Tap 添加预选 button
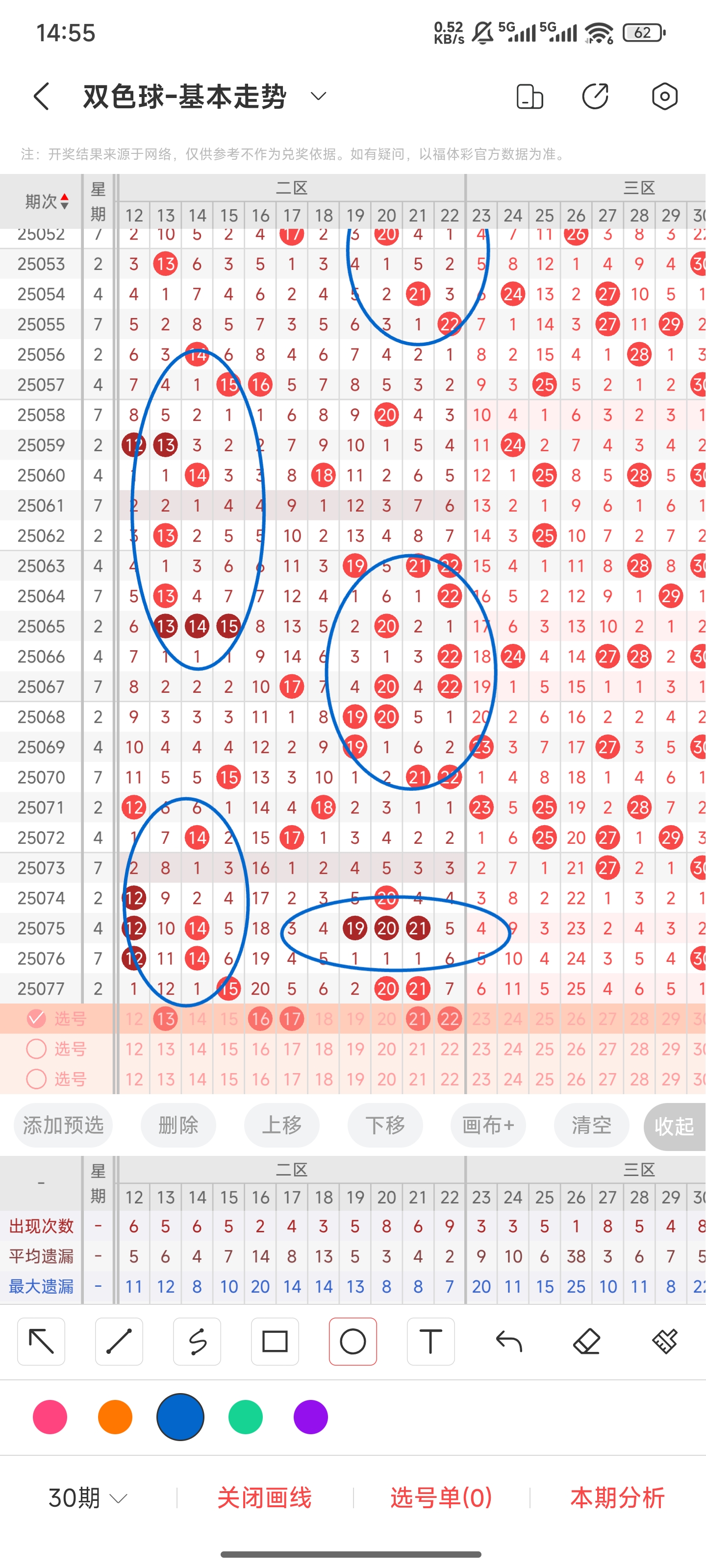The width and height of the screenshot is (706, 1568). tap(63, 1125)
